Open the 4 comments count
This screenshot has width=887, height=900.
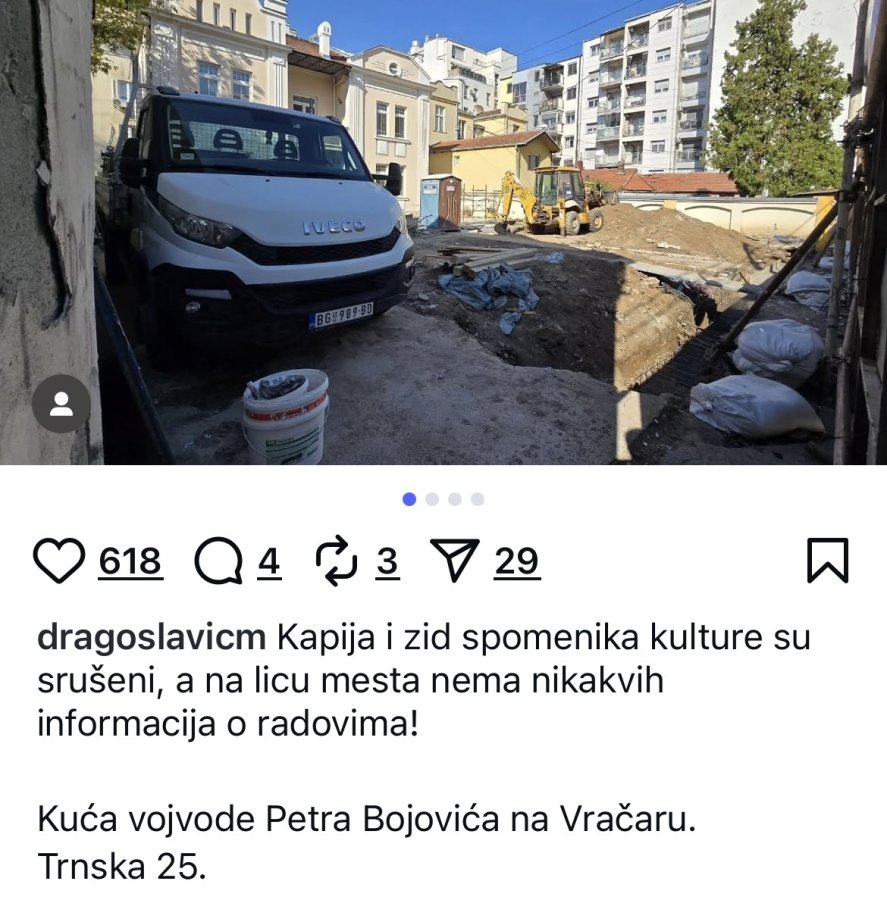268,562
